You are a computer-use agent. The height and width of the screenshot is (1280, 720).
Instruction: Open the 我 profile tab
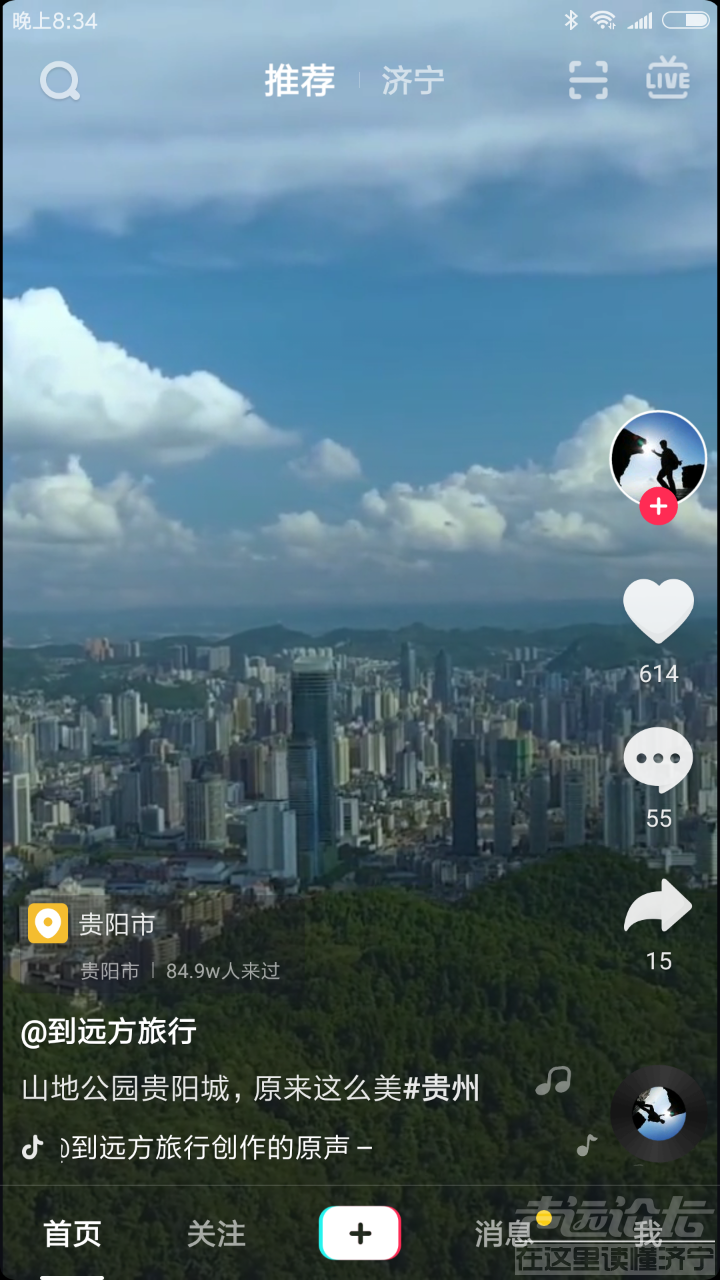pyautogui.click(x=648, y=1234)
